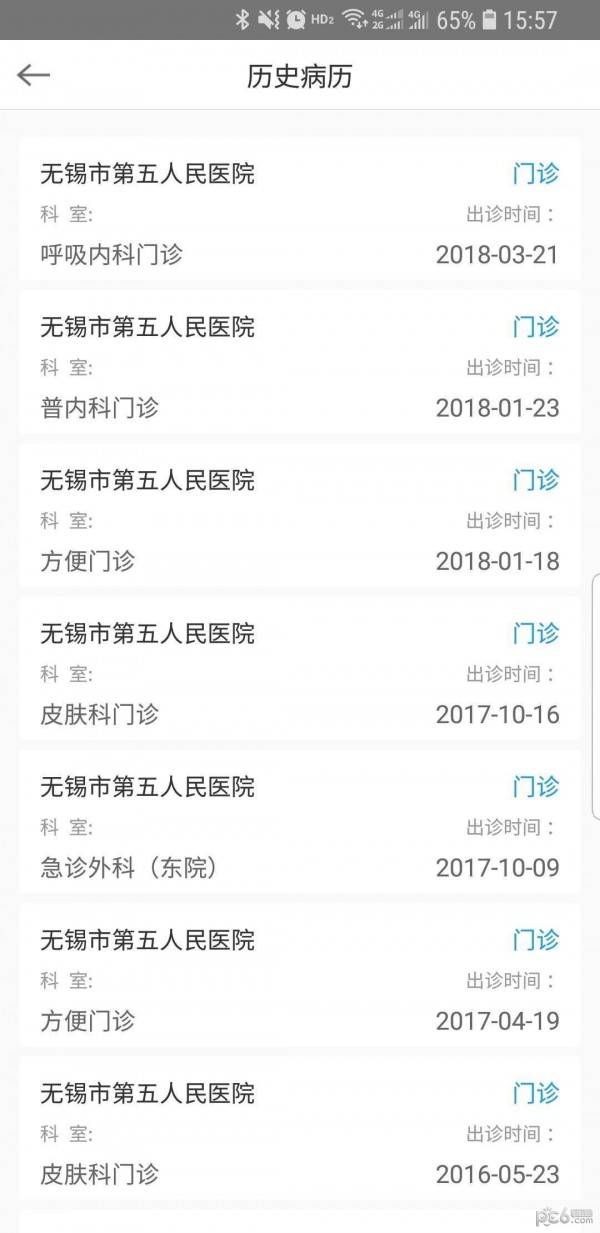Viewport: 600px width, 1233px height.
Task: Open the 皮肤科门诊 record dated 2017-10-16
Action: 299,673
